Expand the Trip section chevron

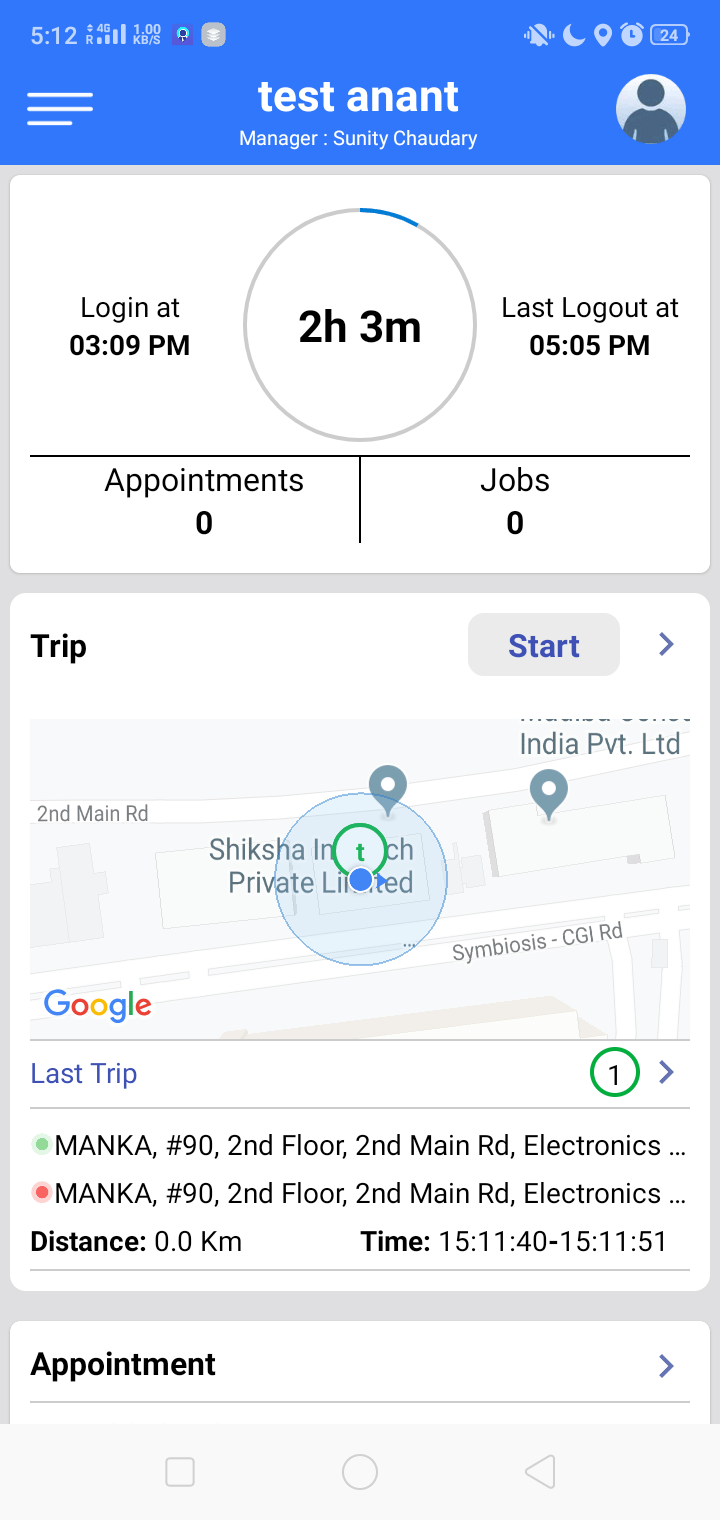[x=667, y=645]
